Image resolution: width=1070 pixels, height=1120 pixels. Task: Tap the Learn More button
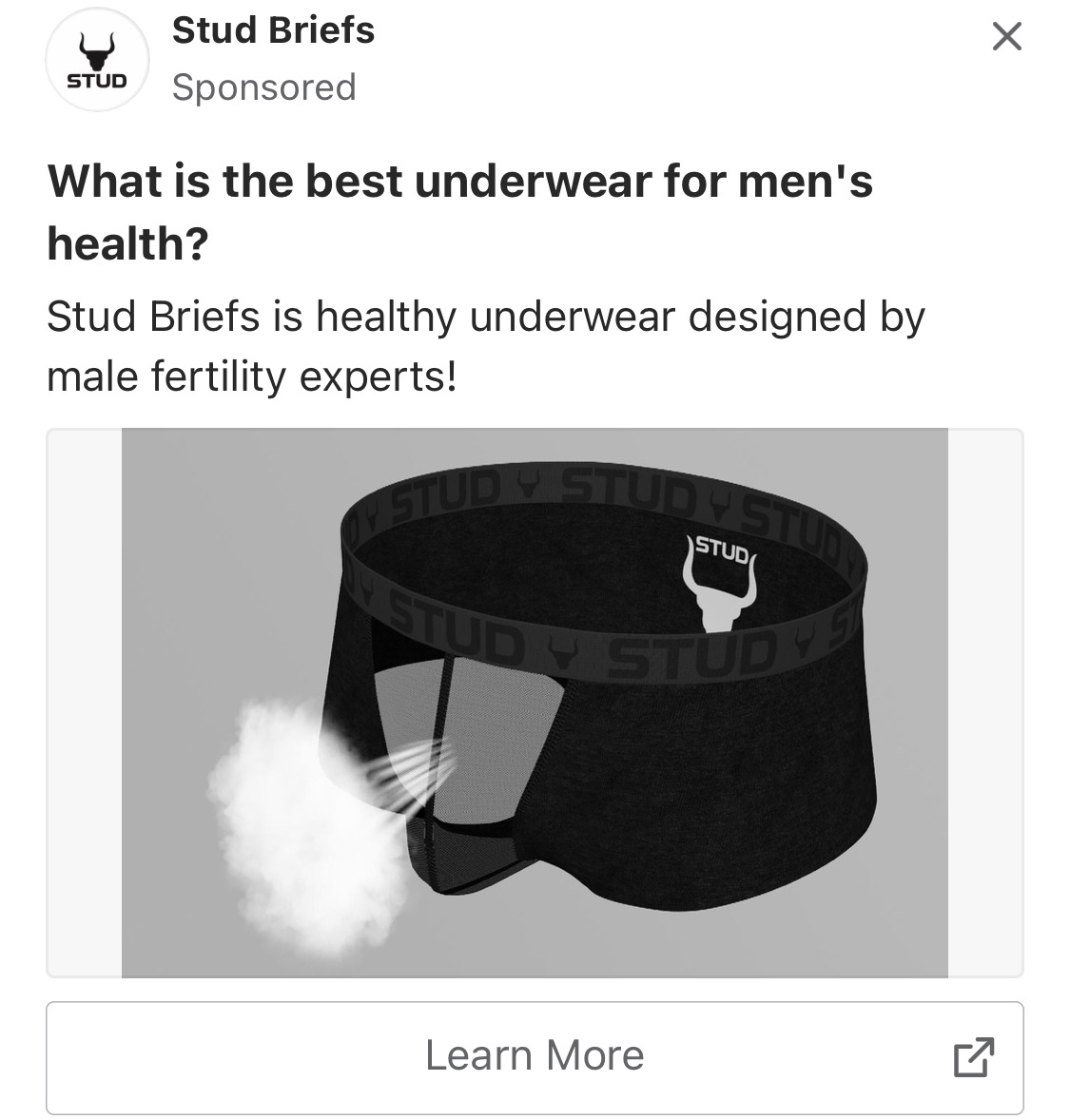(x=535, y=1056)
